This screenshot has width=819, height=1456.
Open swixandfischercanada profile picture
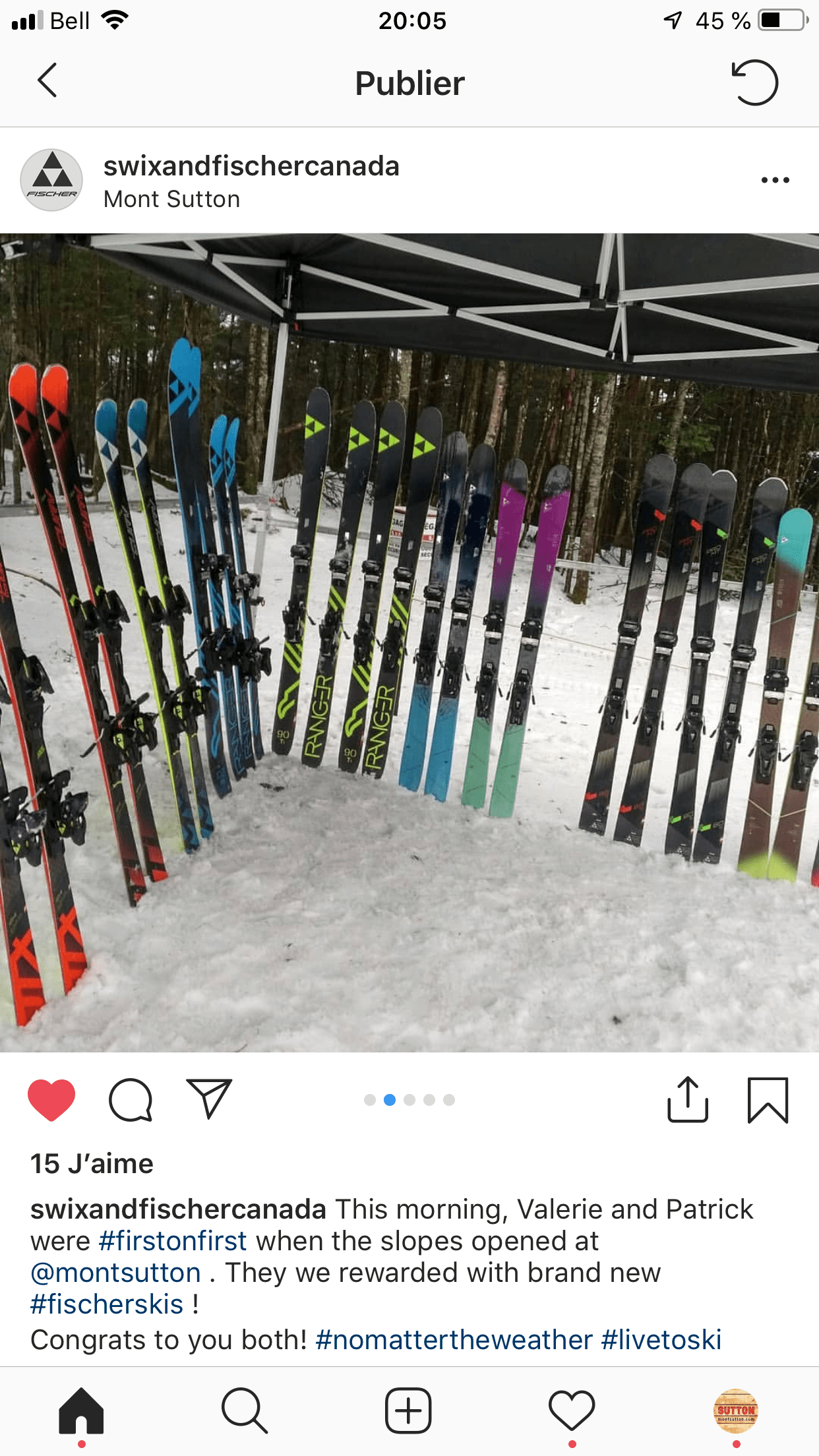51,180
